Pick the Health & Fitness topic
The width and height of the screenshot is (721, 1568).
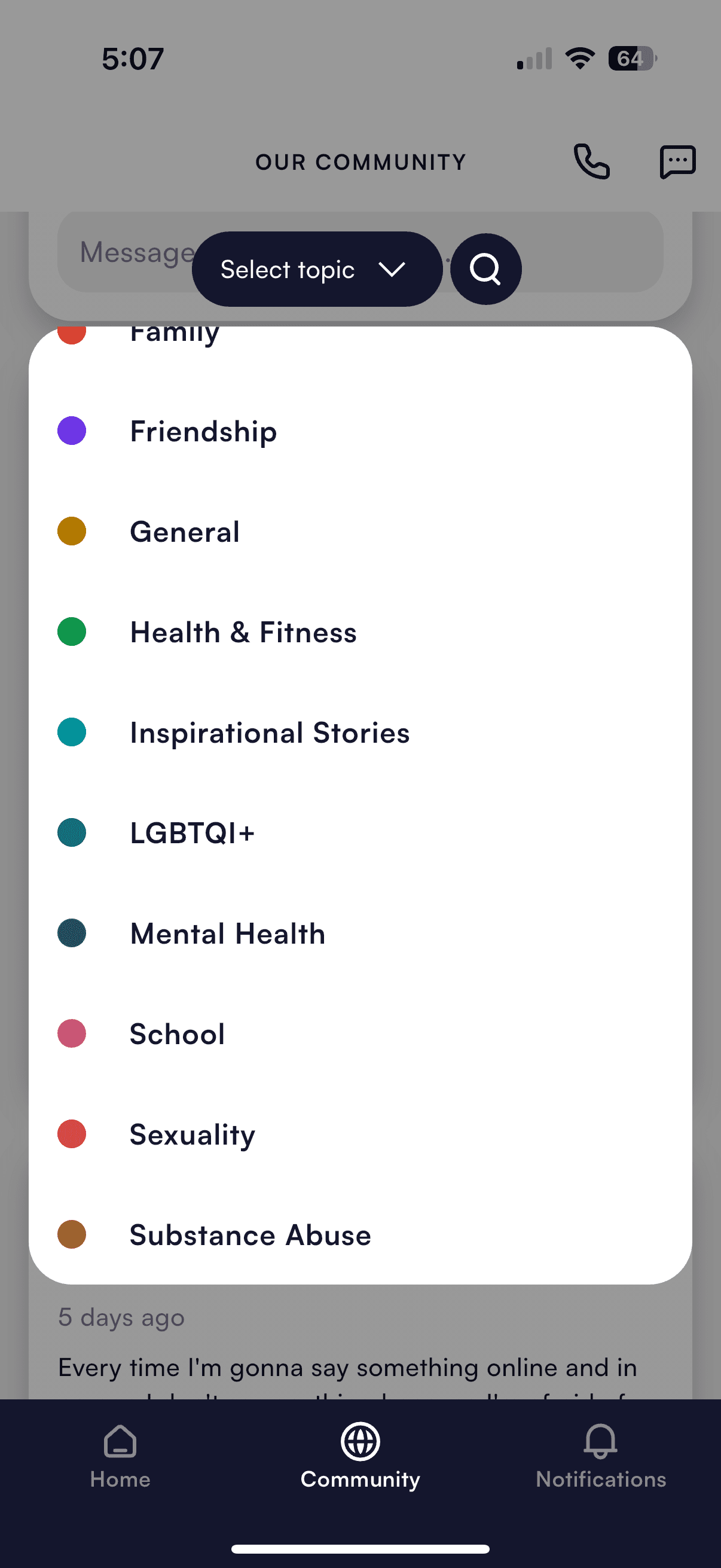click(x=243, y=633)
